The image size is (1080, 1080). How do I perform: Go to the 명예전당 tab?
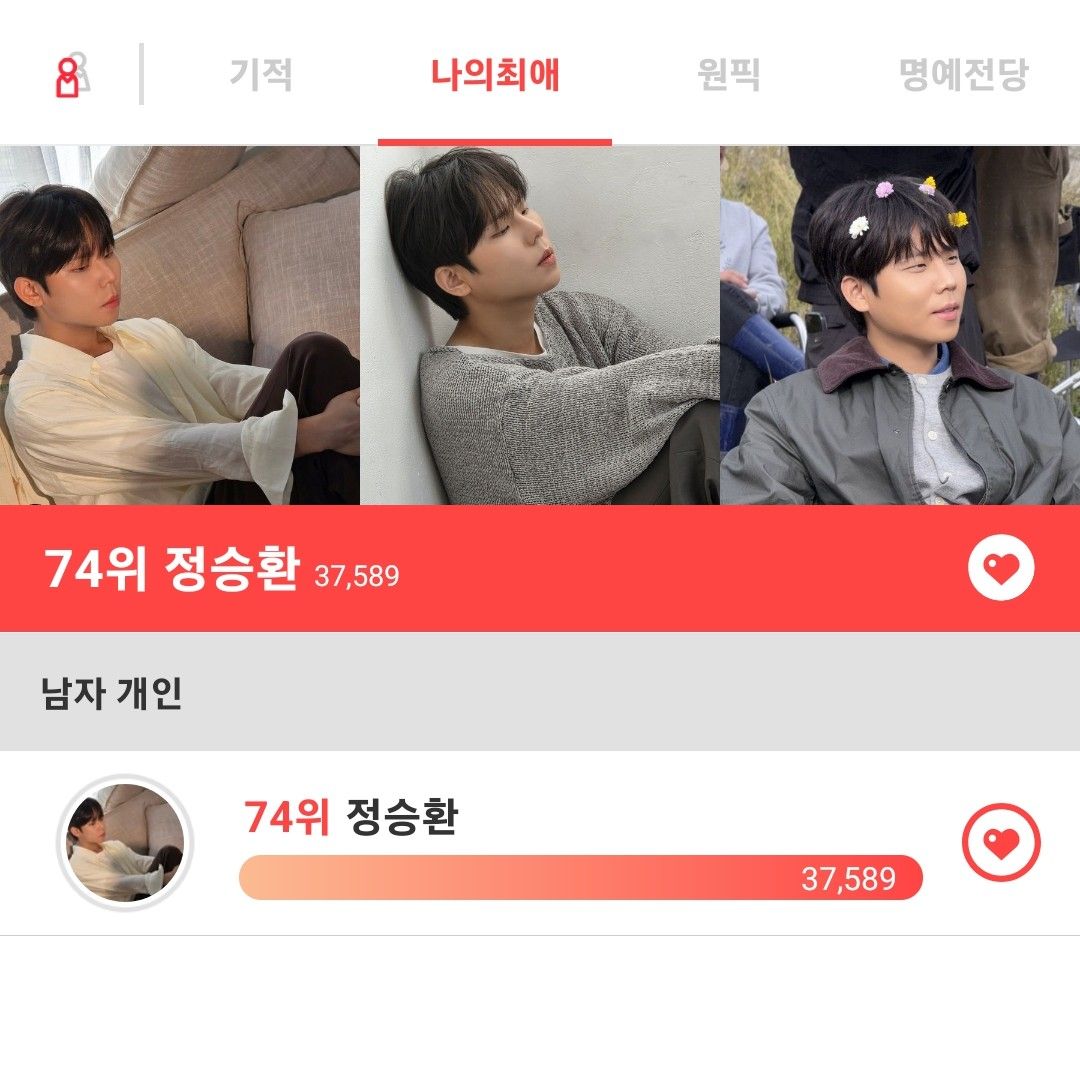click(x=963, y=75)
